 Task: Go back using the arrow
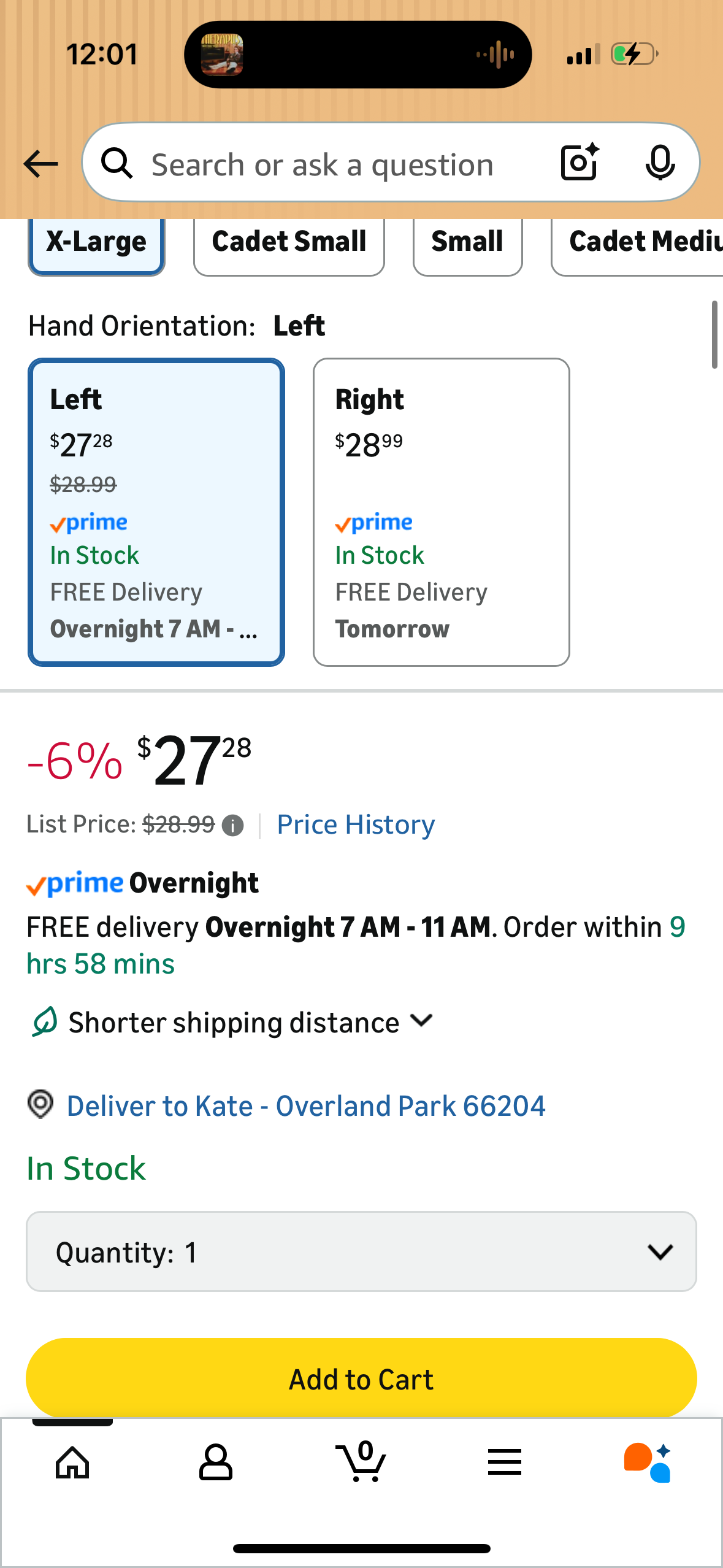pos(40,164)
